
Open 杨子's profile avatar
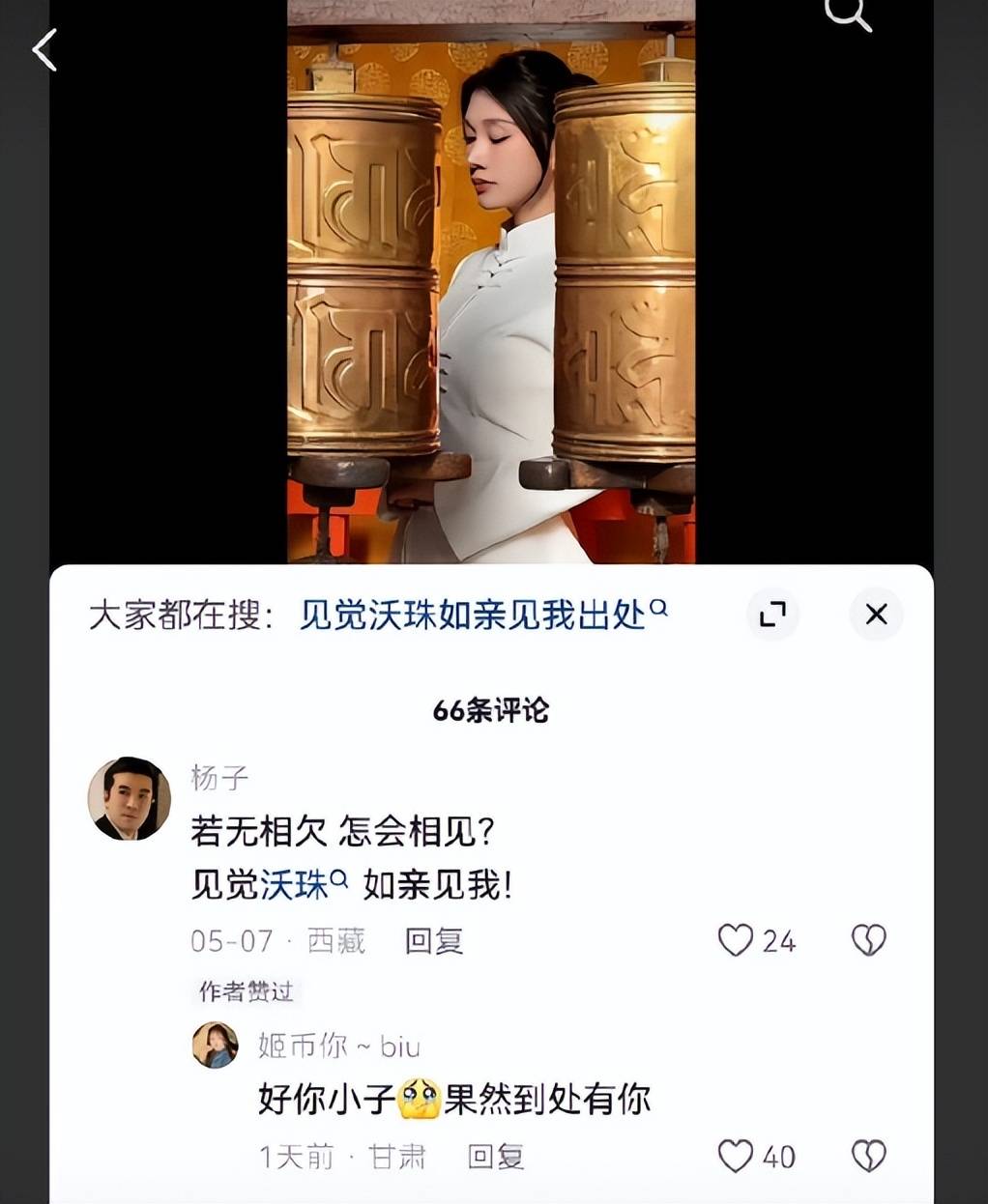(x=130, y=798)
